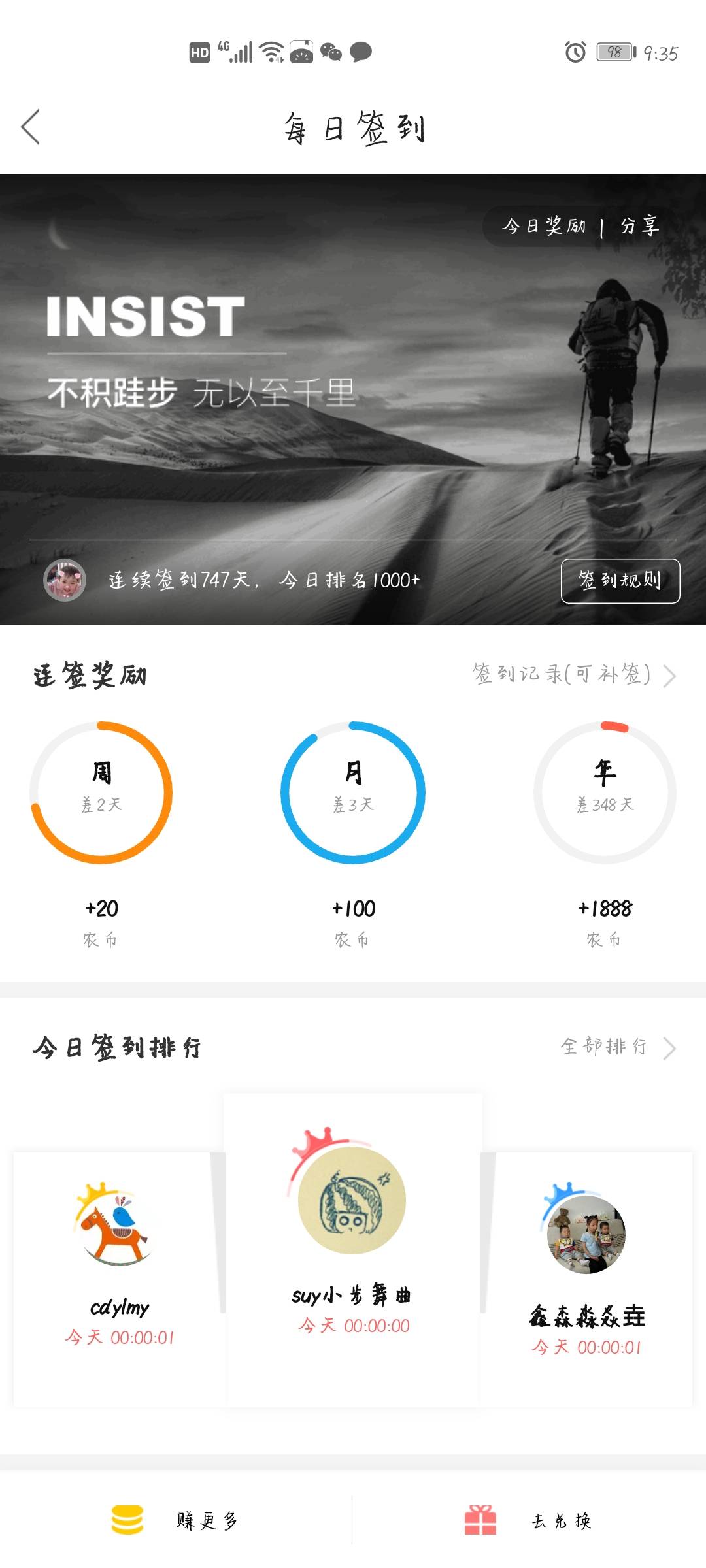Open 签到记录(可补签) records
The height and width of the screenshot is (1568, 706).
tap(573, 674)
